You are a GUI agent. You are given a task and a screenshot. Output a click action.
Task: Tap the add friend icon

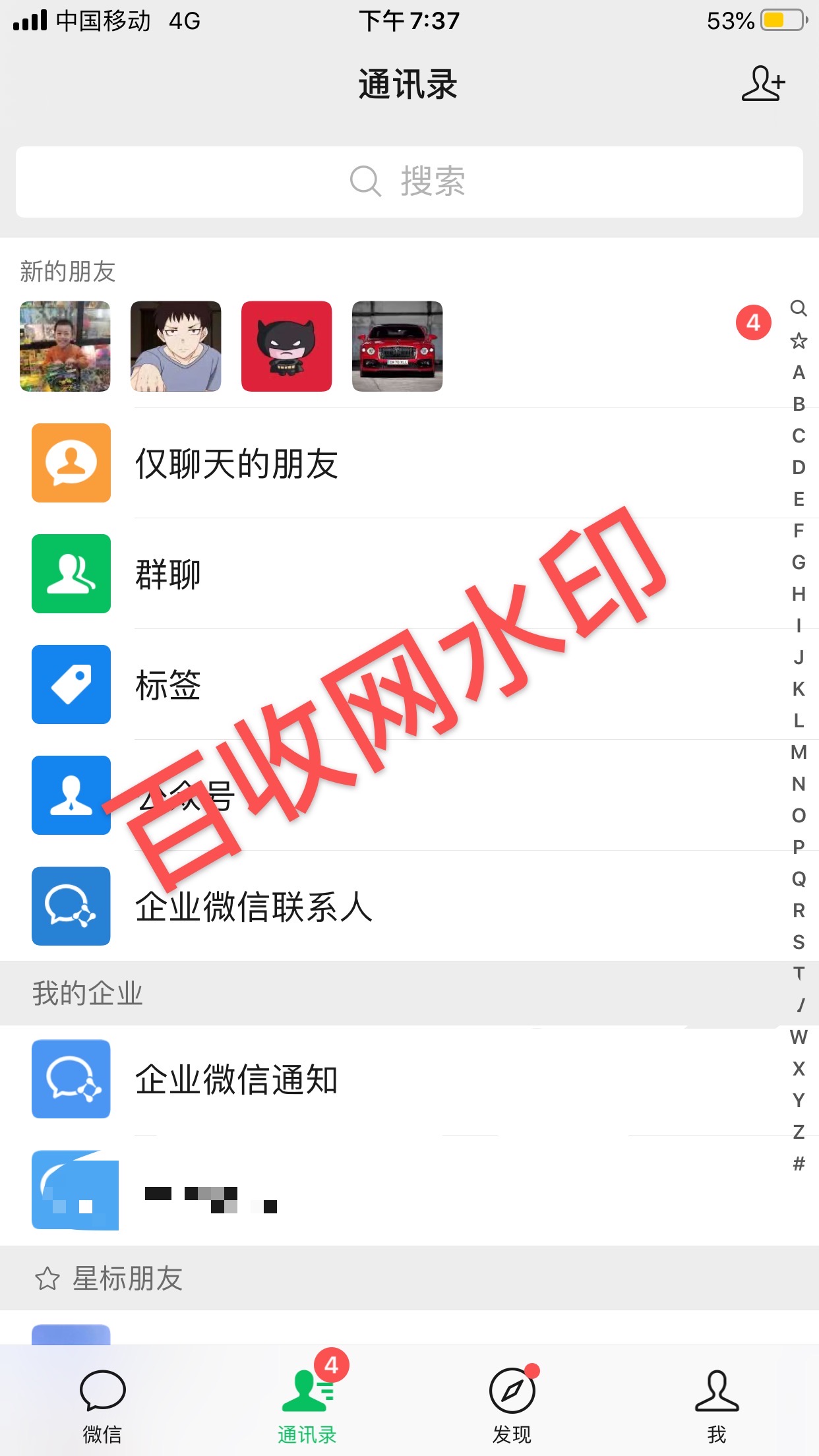(x=763, y=84)
